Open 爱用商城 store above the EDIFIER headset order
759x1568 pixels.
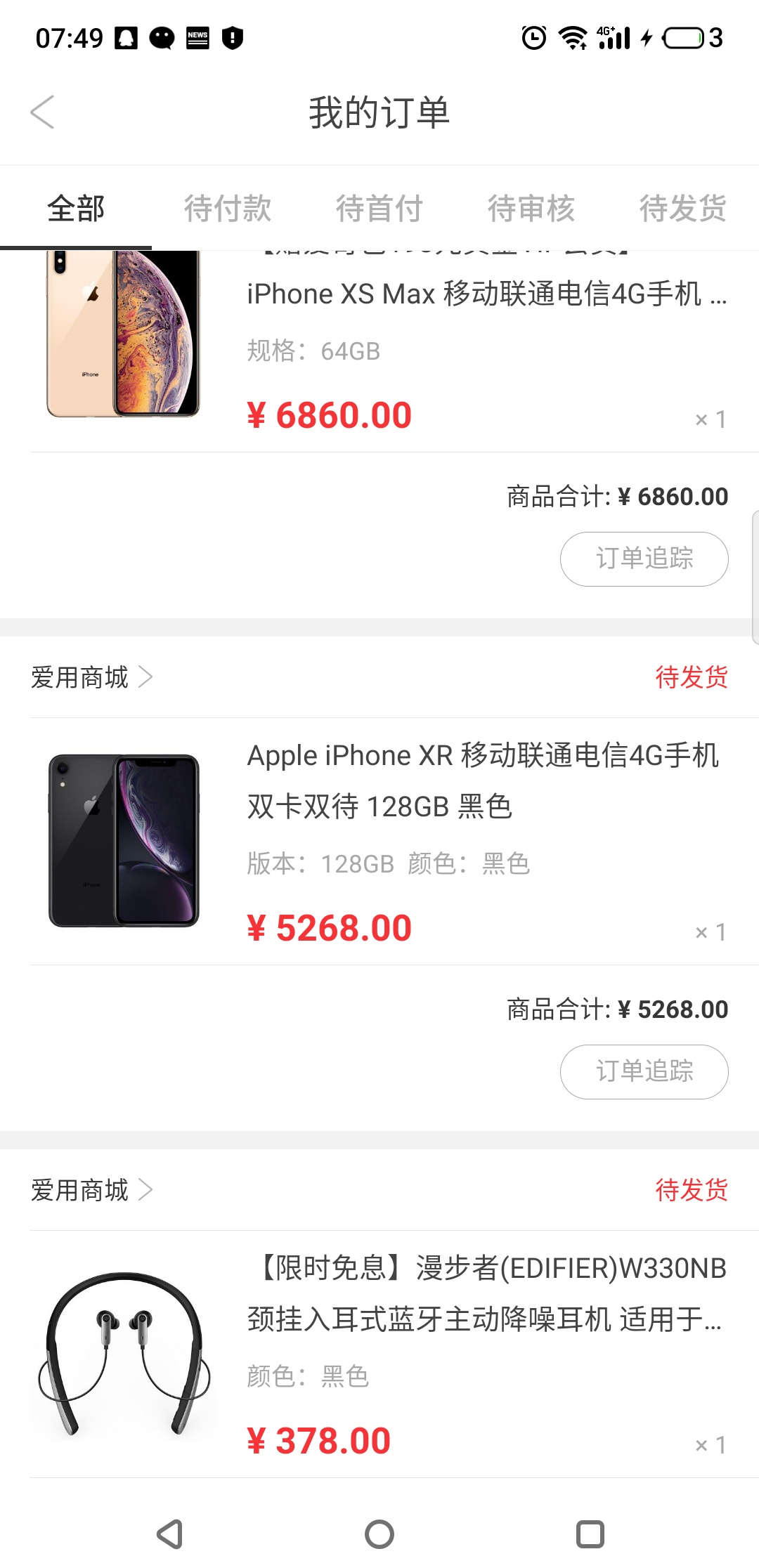(91, 1190)
